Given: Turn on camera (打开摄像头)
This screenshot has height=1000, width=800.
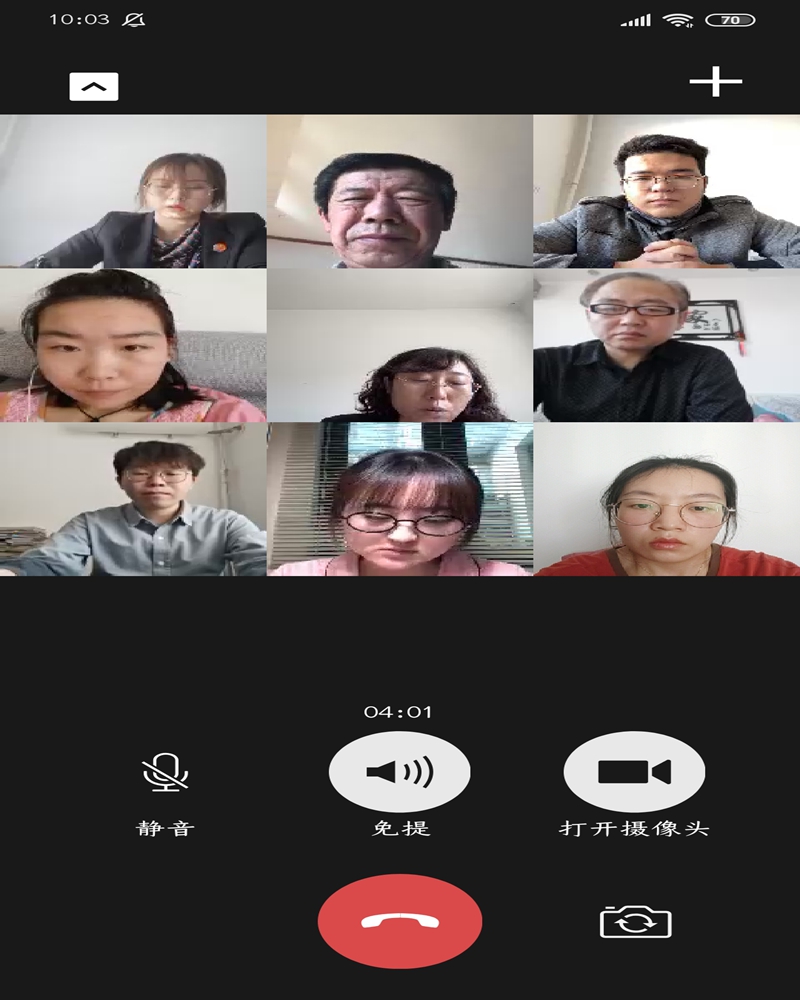Looking at the screenshot, I should coord(634,772).
